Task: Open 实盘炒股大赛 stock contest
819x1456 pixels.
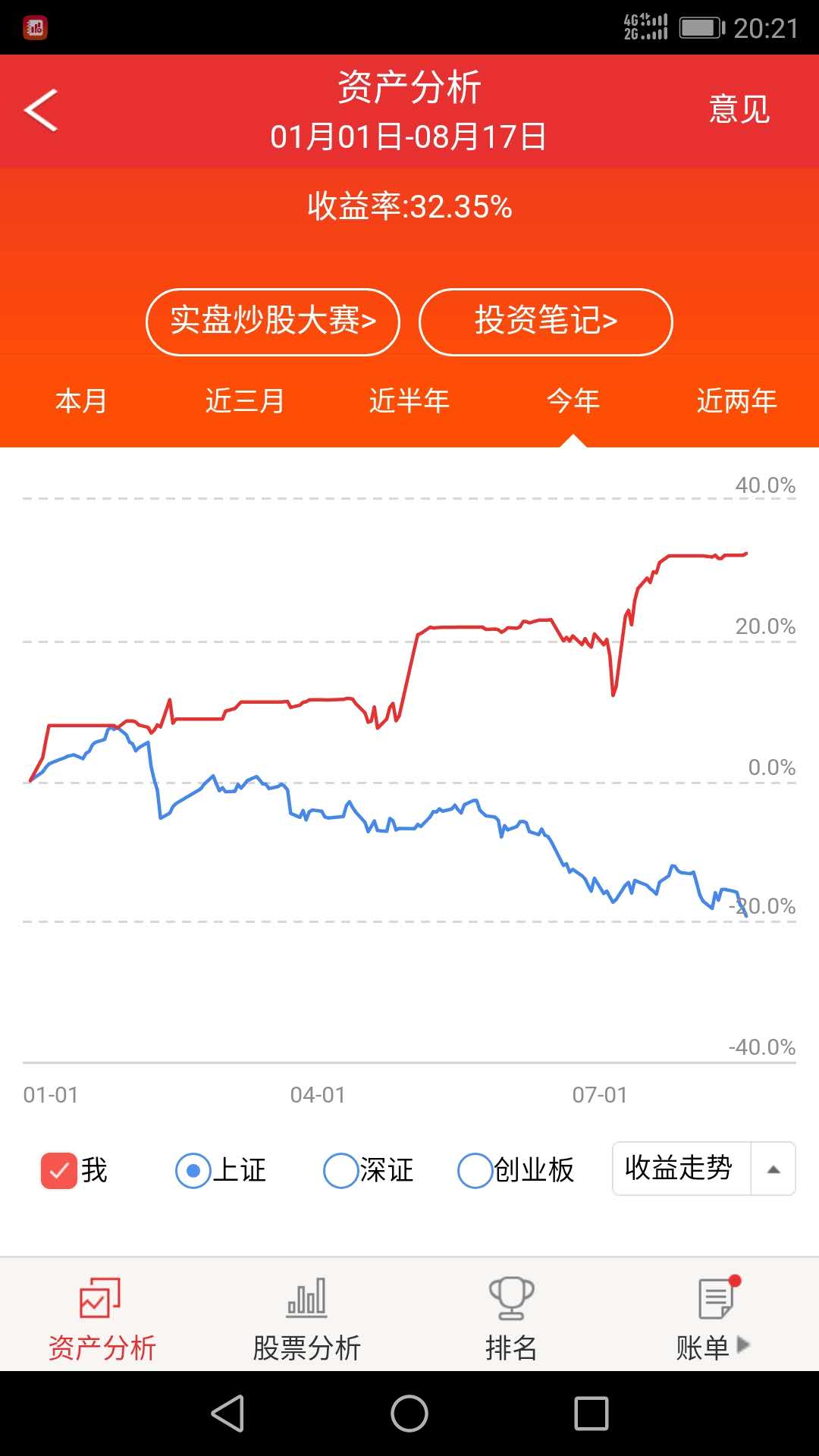Action: [x=273, y=322]
